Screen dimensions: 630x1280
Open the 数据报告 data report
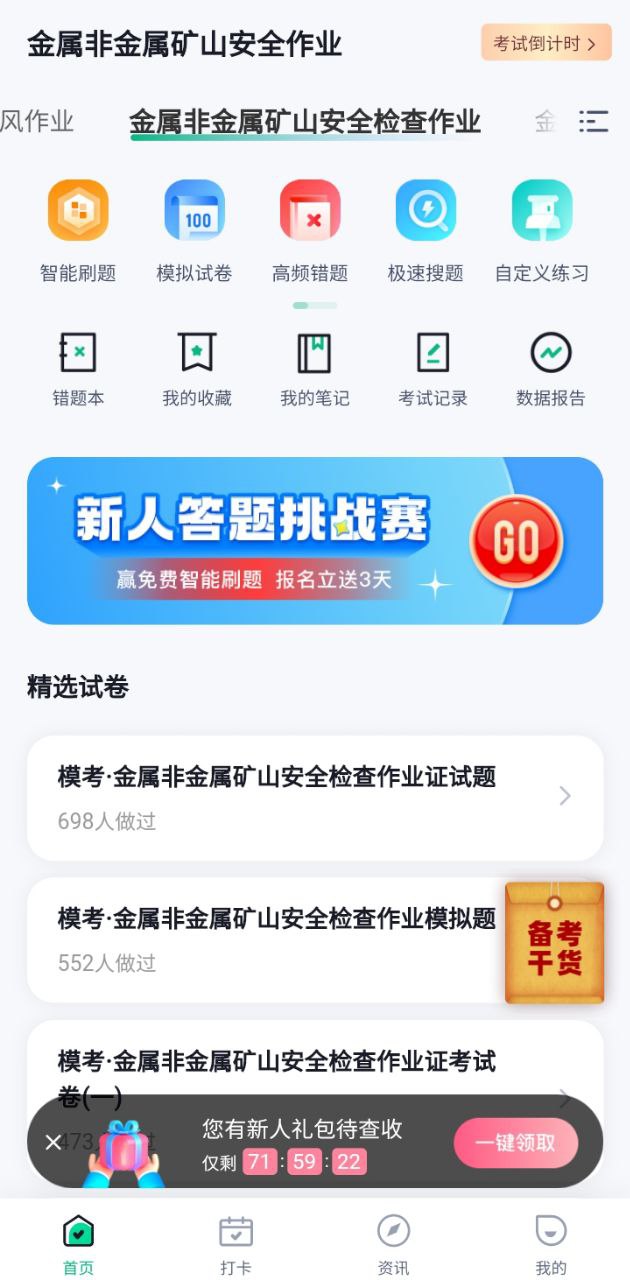pyautogui.click(x=551, y=368)
